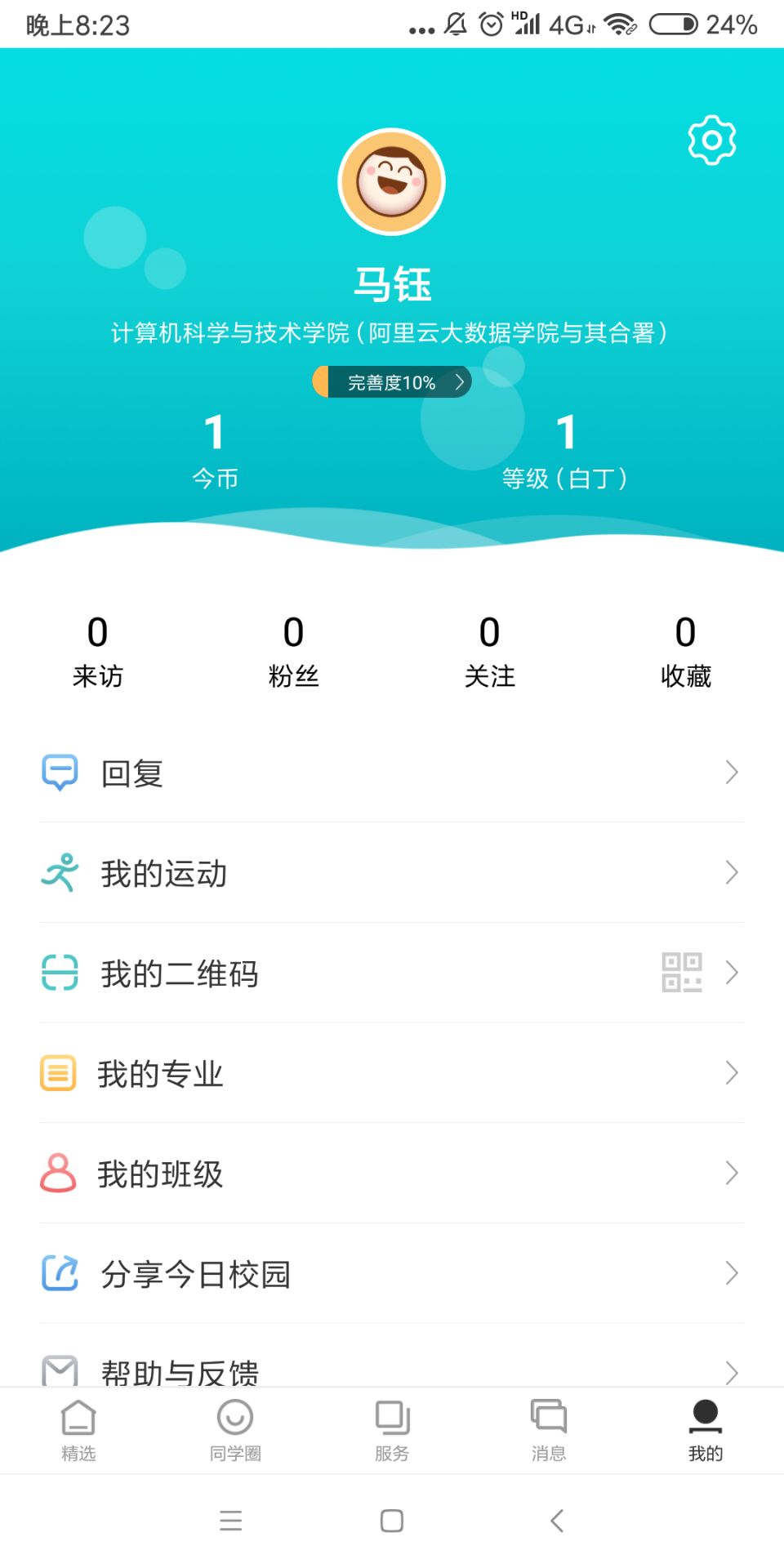The width and height of the screenshot is (784, 1568).
Task: Open the 完善度10% profile completion chip
Action: pyautogui.click(x=392, y=382)
